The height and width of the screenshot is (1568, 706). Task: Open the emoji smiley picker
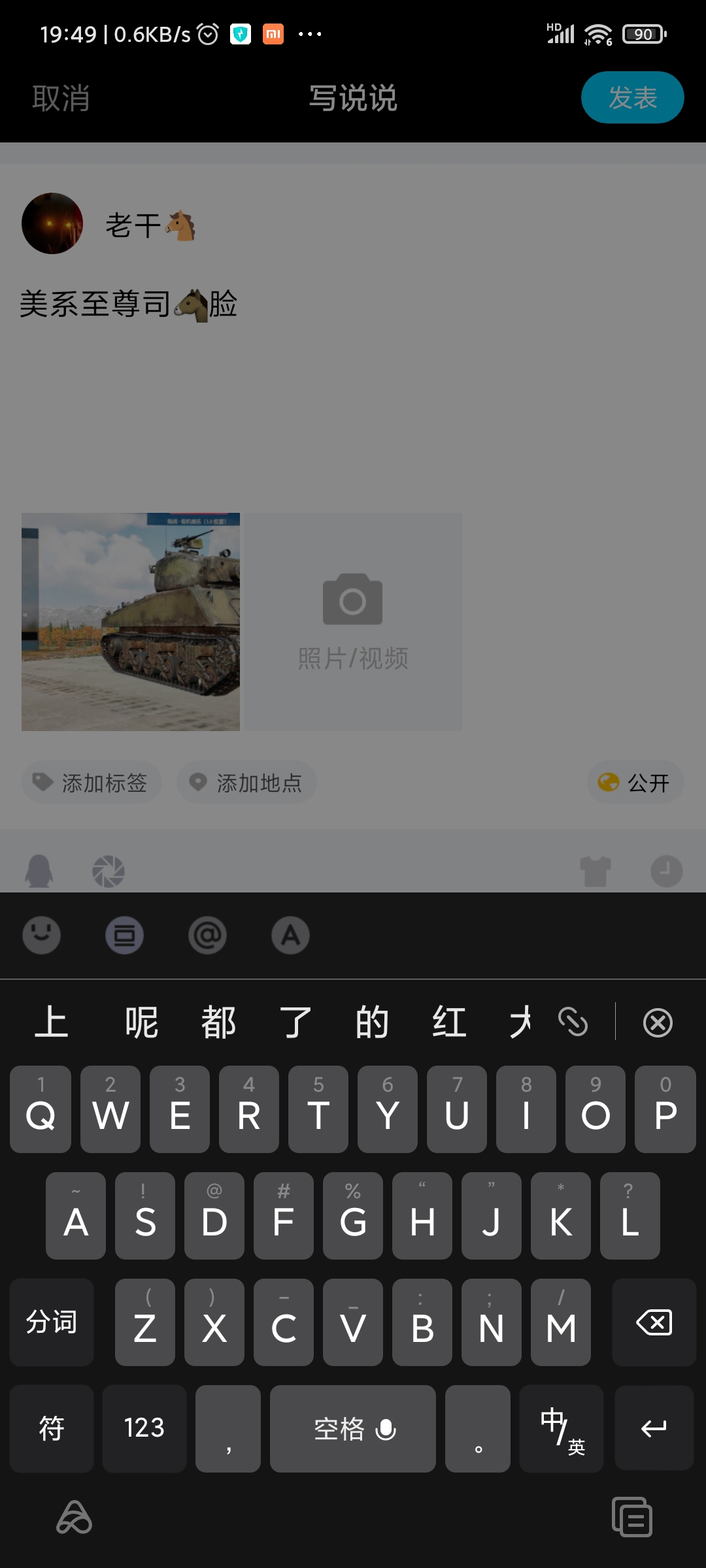coord(42,935)
